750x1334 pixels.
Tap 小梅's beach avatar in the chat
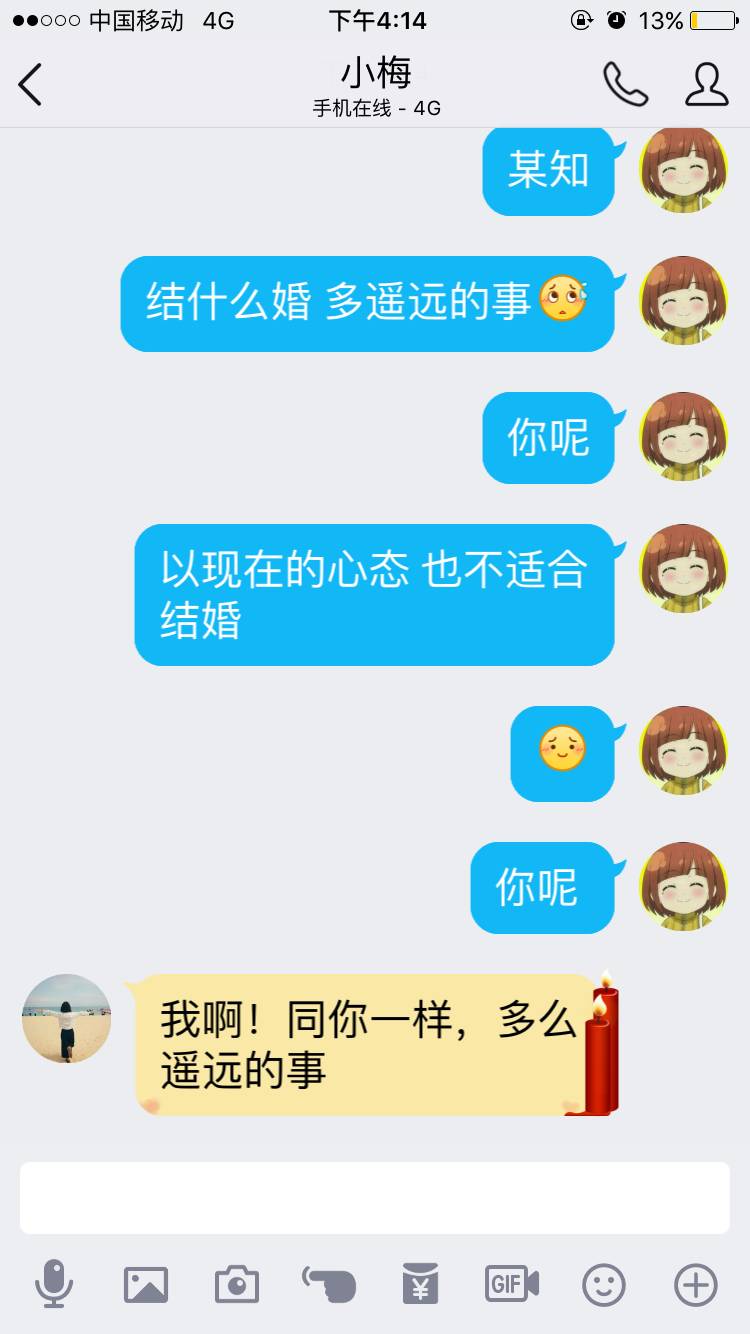click(66, 1018)
